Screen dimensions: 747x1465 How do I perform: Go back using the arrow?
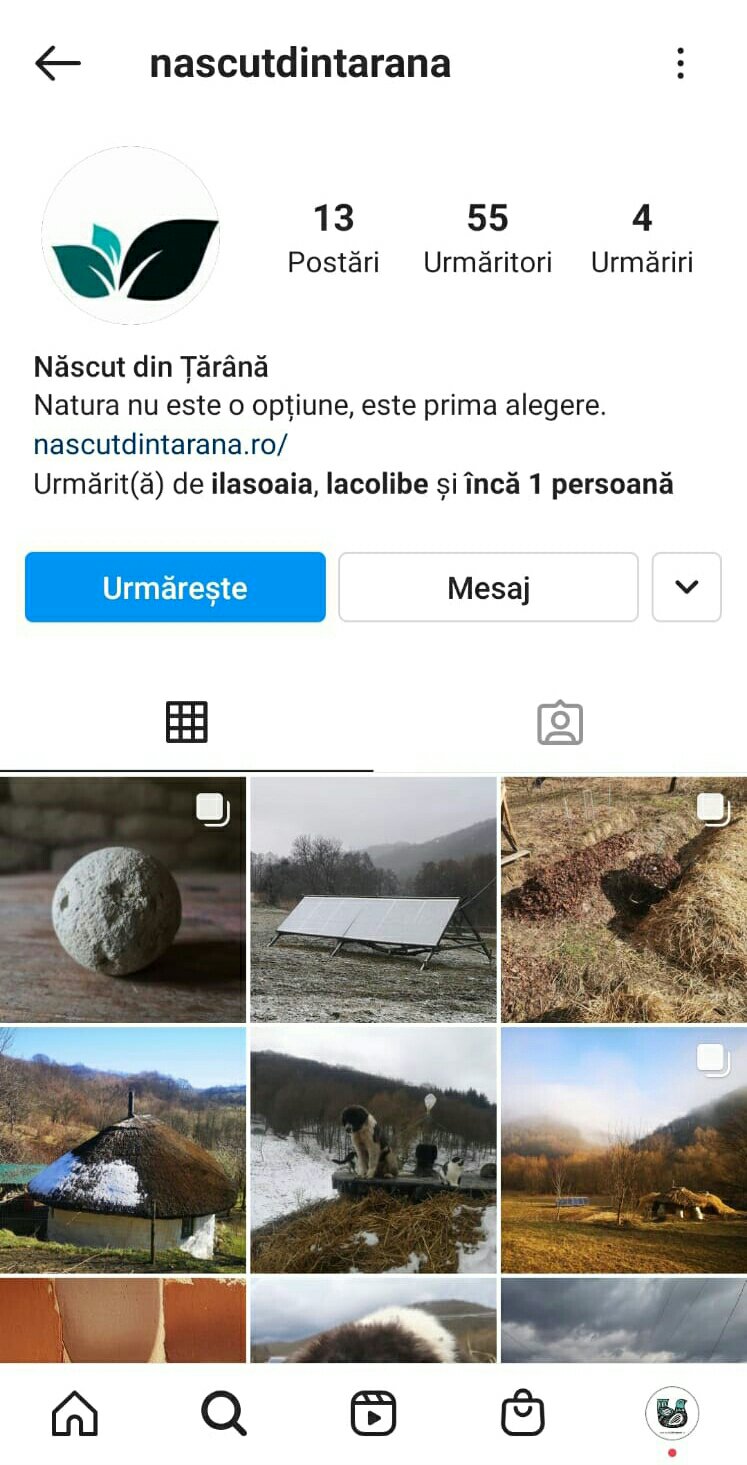[57, 64]
